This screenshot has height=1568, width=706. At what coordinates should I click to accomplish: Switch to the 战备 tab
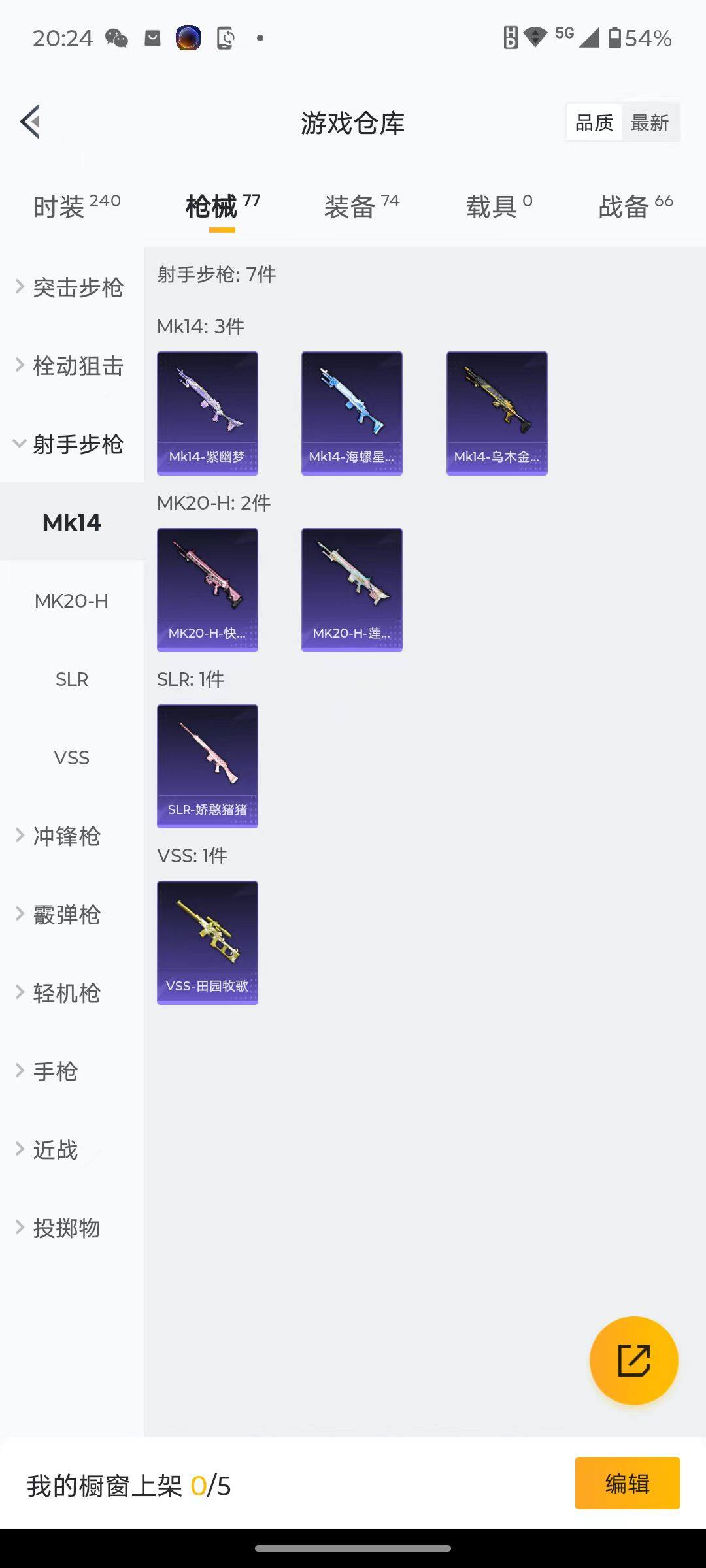tap(635, 206)
